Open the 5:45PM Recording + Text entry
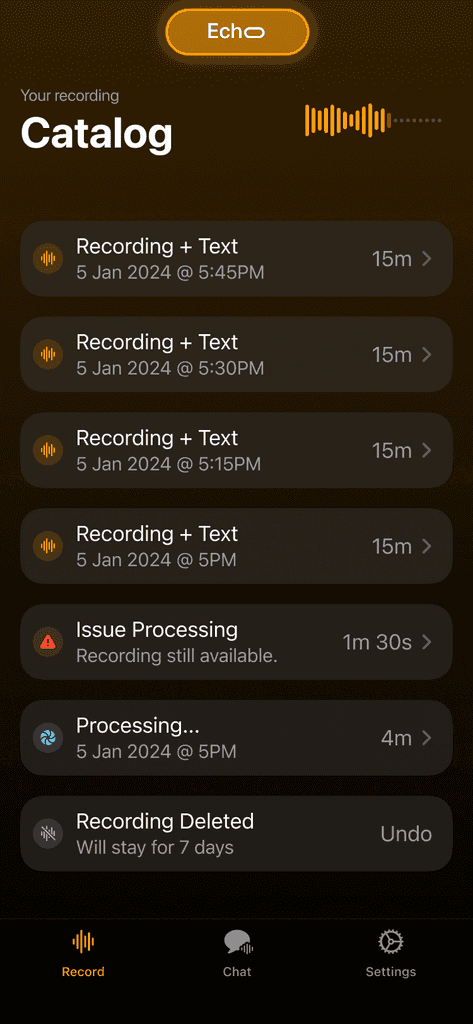Image resolution: width=473 pixels, height=1024 pixels. [236, 259]
